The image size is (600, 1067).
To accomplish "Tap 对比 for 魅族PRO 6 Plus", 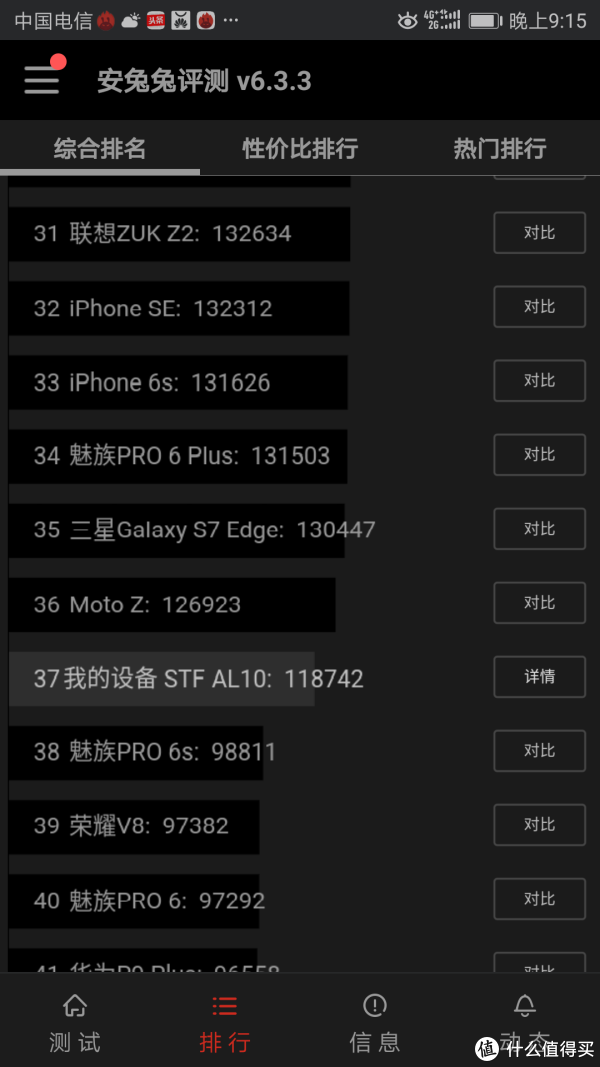I will [x=539, y=455].
